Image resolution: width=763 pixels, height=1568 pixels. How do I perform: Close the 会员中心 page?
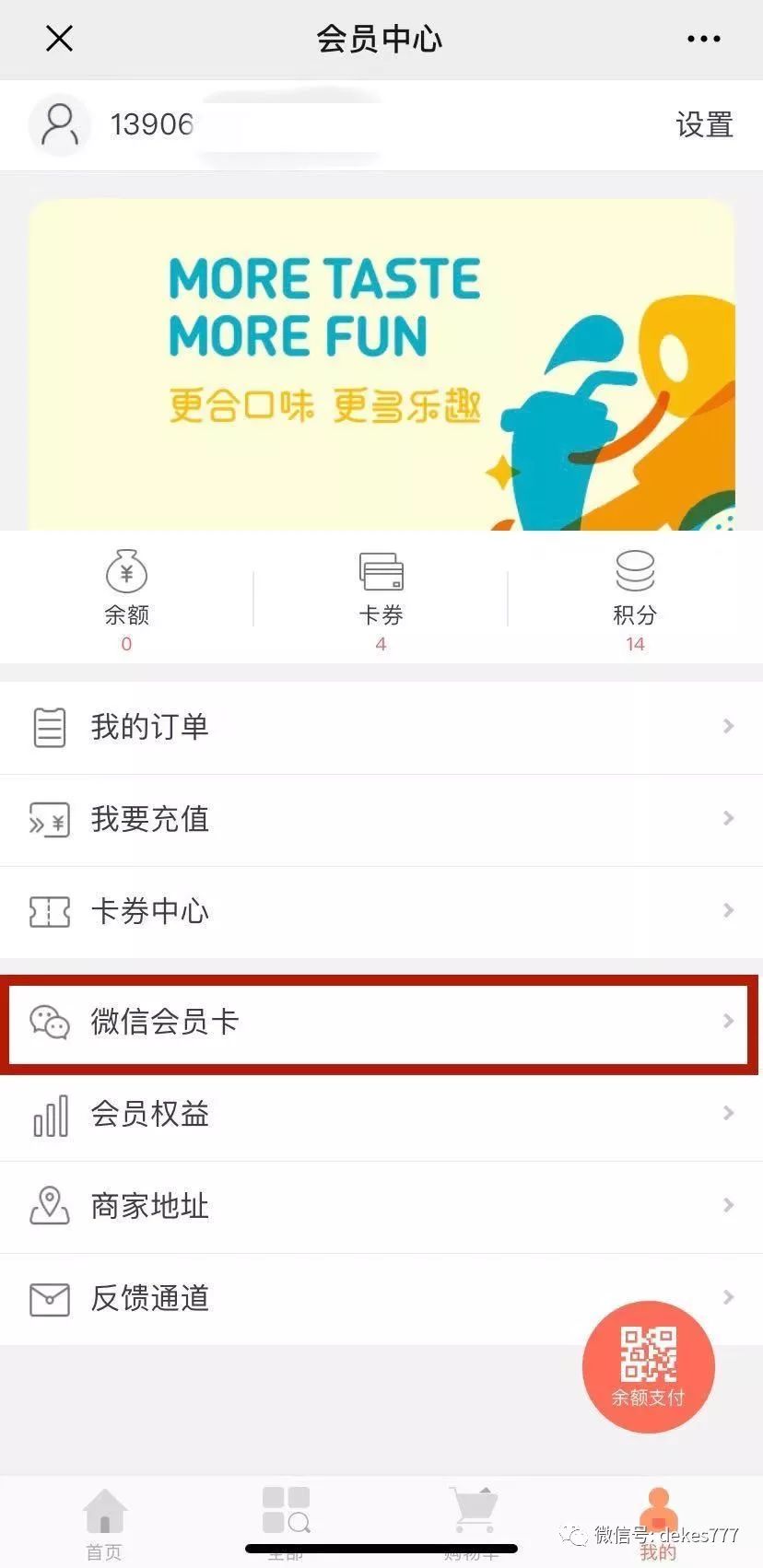click(59, 39)
